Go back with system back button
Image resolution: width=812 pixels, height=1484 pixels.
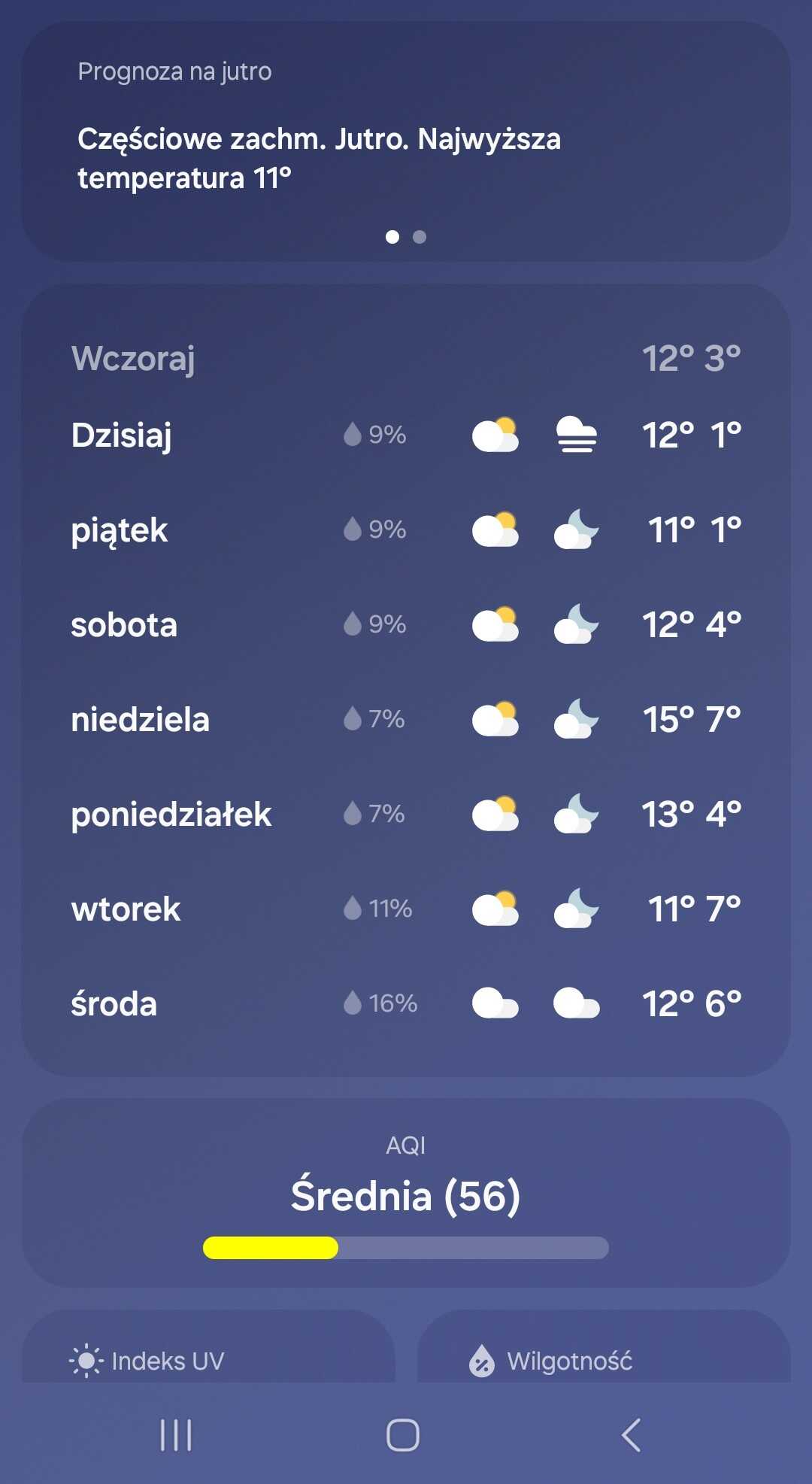click(x=632, y=1435)
